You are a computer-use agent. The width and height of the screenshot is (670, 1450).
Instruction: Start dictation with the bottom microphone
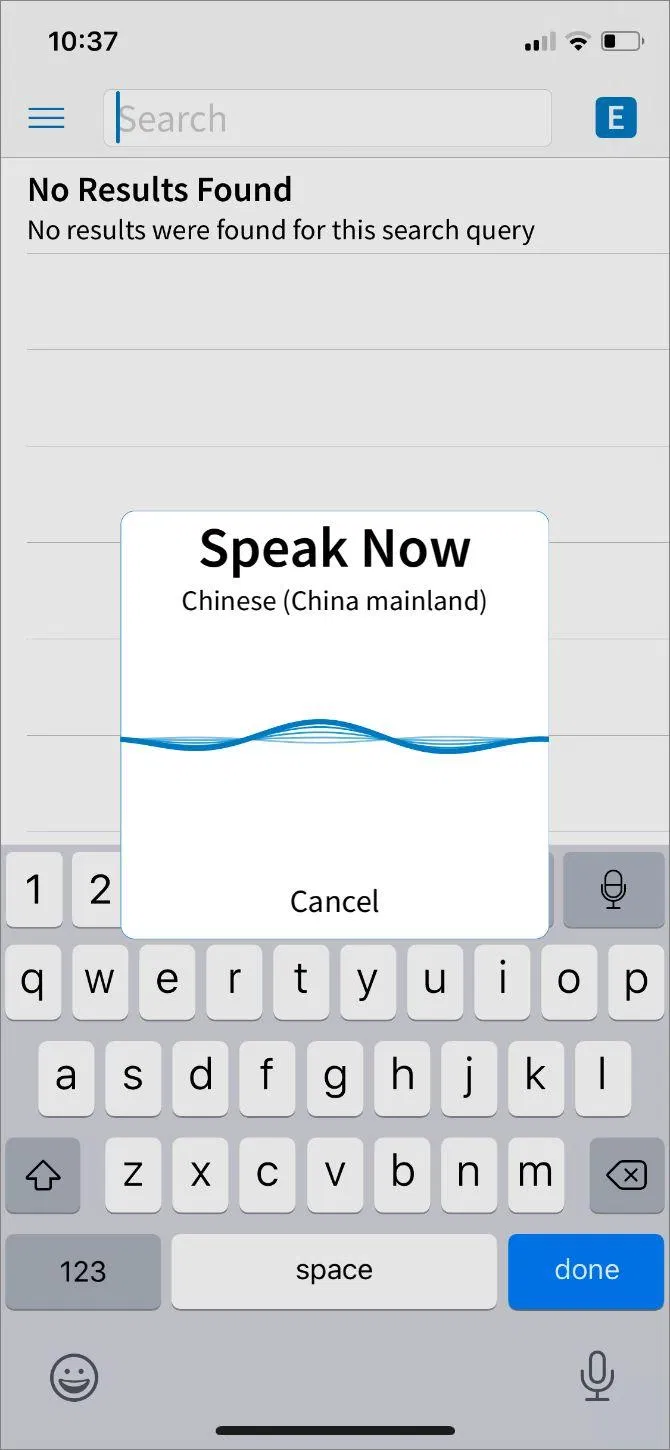tap(596, 1377)
